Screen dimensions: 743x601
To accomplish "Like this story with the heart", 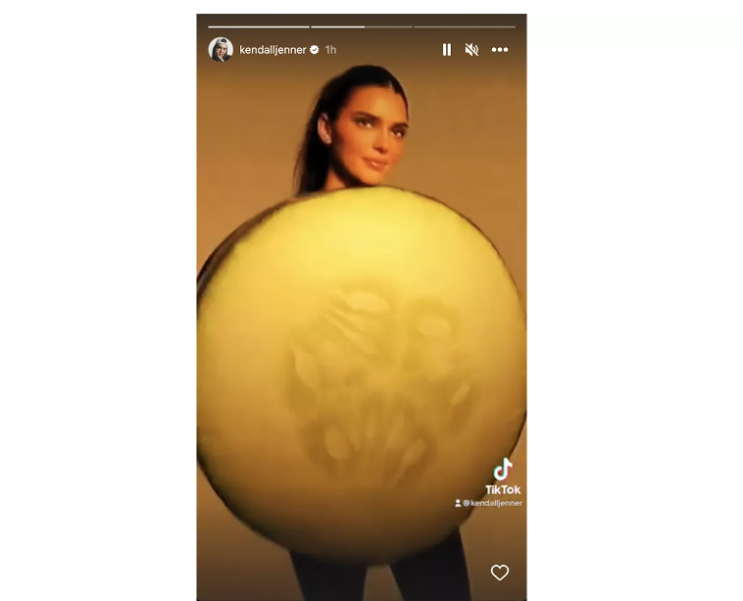I will (500, 572).
